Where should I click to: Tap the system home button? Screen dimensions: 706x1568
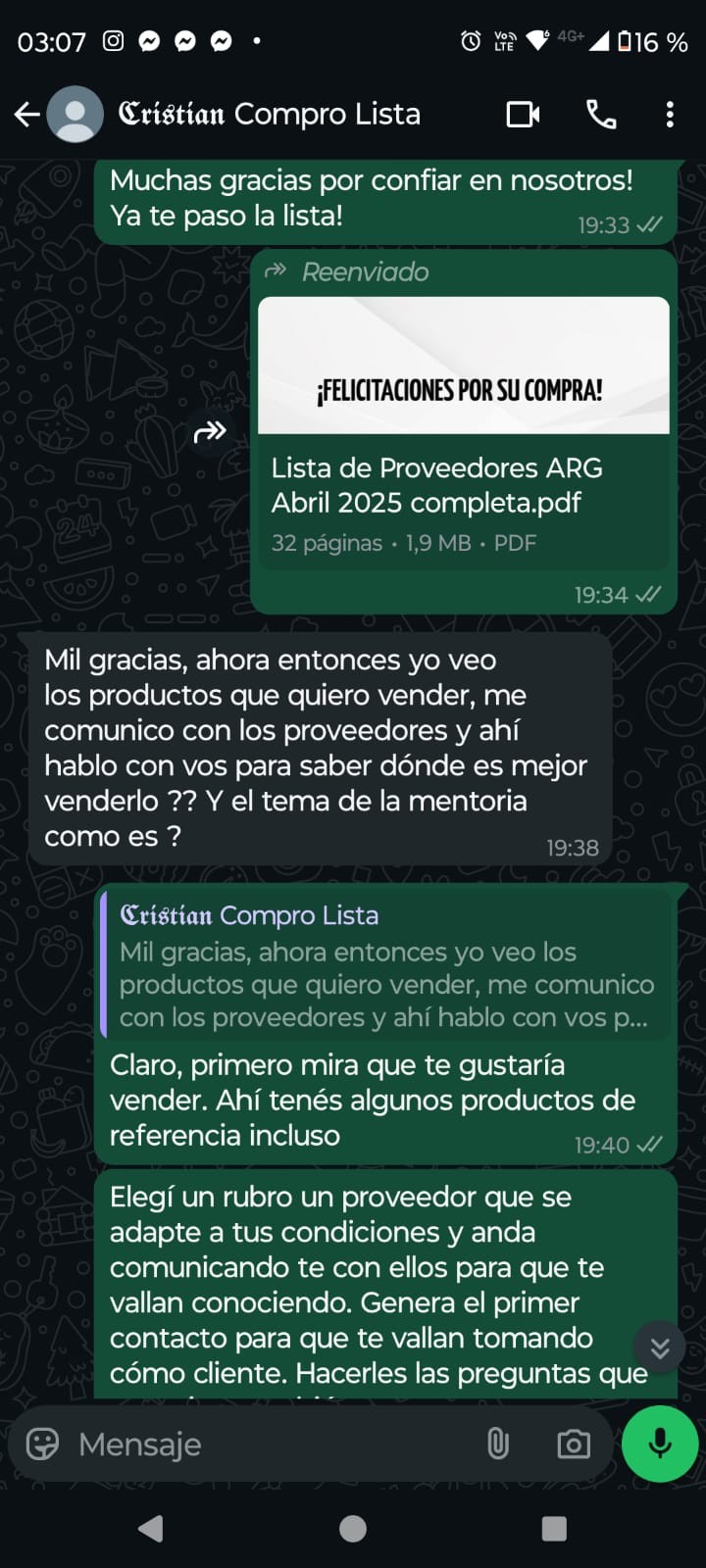click(x=353, y=1529)
